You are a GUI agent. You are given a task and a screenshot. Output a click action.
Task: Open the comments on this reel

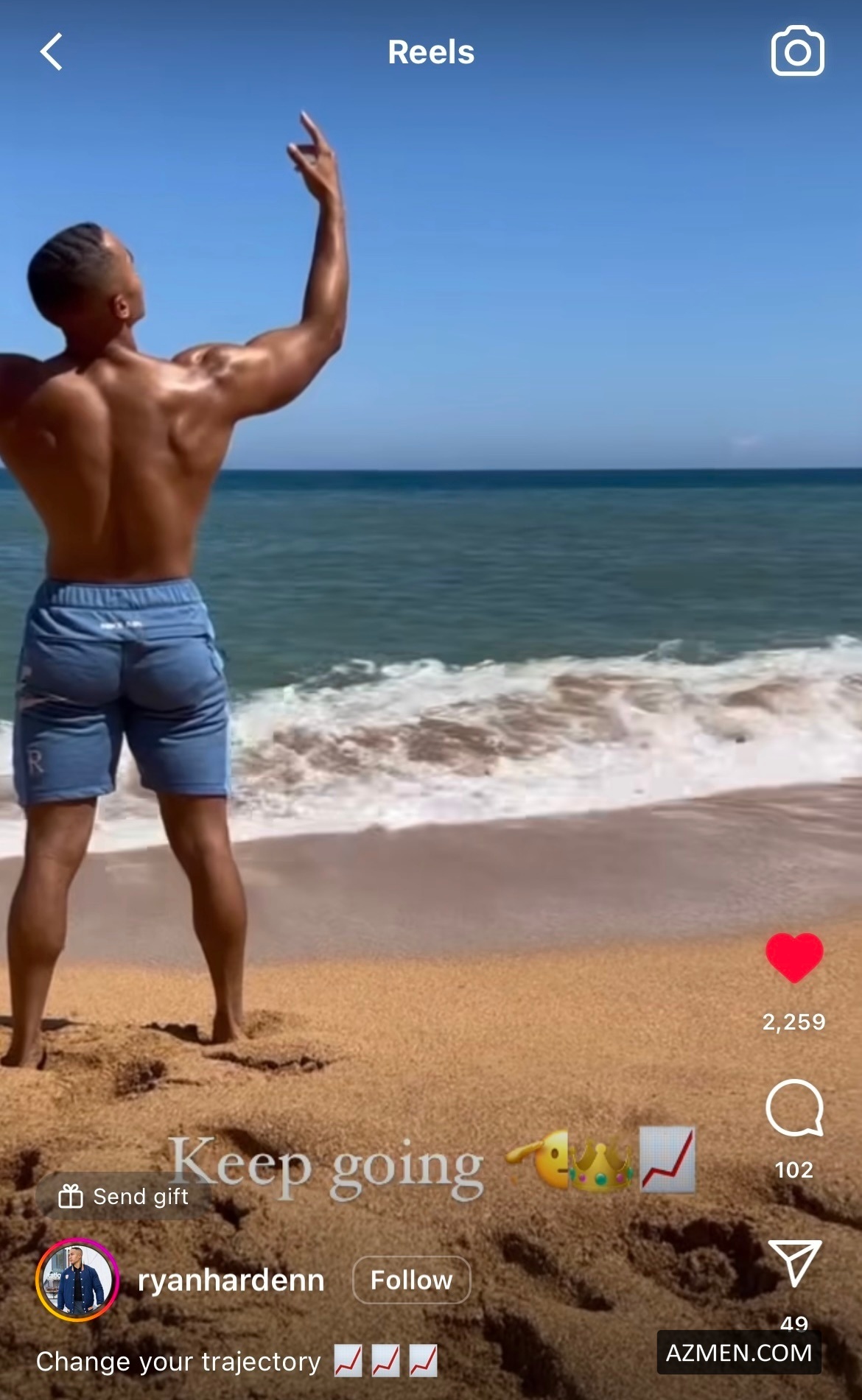coord(793,1108)
